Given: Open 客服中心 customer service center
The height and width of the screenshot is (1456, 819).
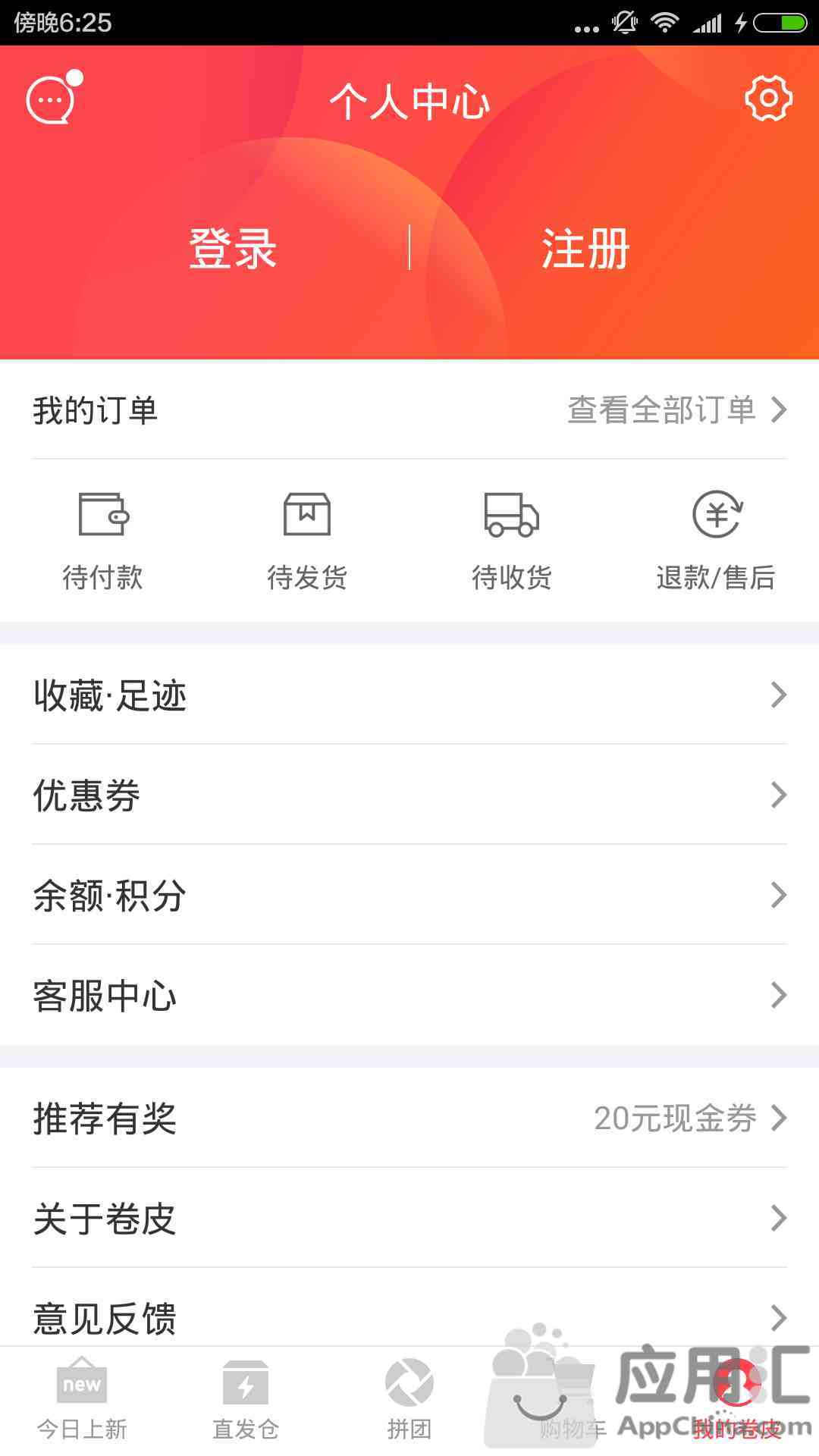Looking at the screenshot, I should pos(409,995).
